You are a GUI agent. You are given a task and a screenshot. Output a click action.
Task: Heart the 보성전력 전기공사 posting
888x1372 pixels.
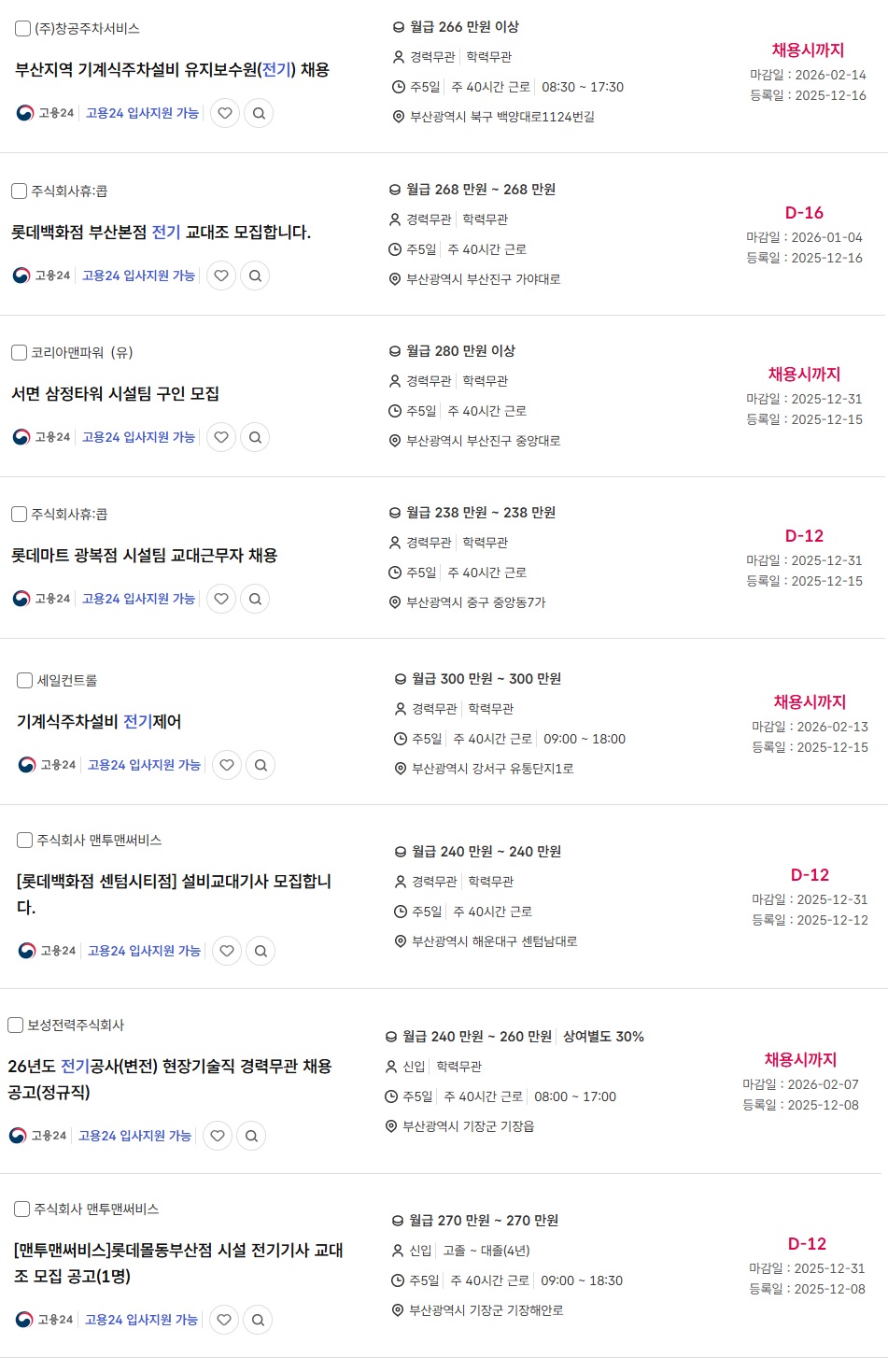pos(218,1136)
